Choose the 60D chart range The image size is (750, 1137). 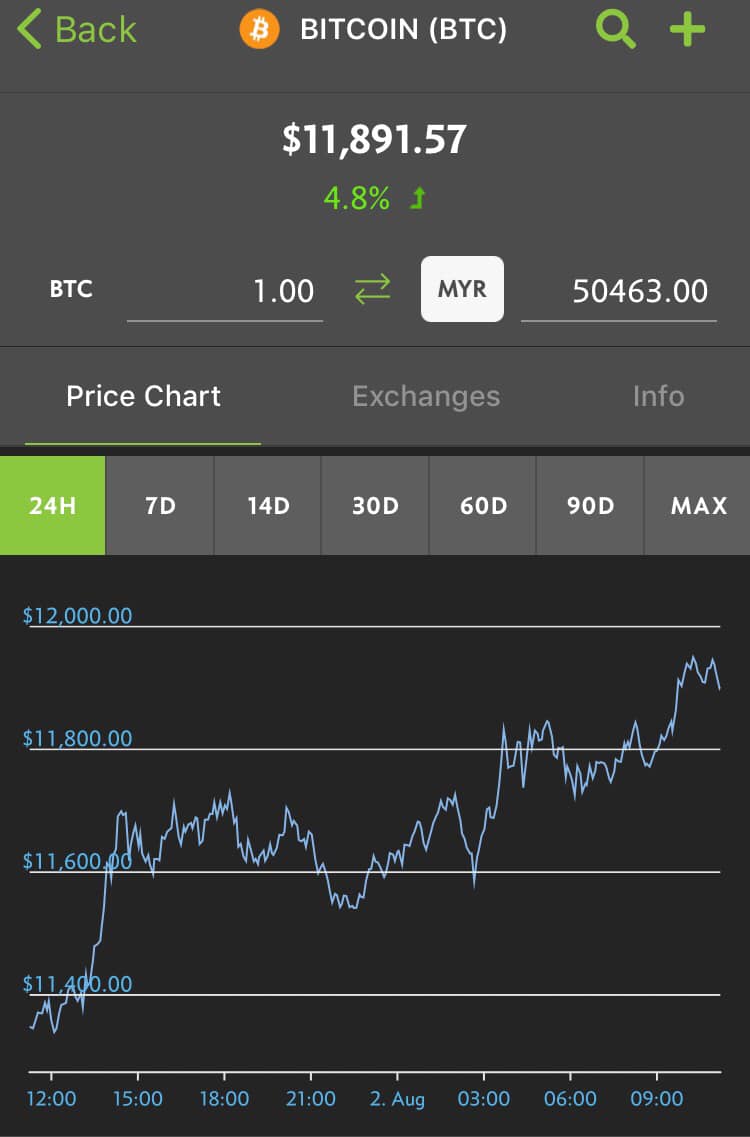click(483, 505)
